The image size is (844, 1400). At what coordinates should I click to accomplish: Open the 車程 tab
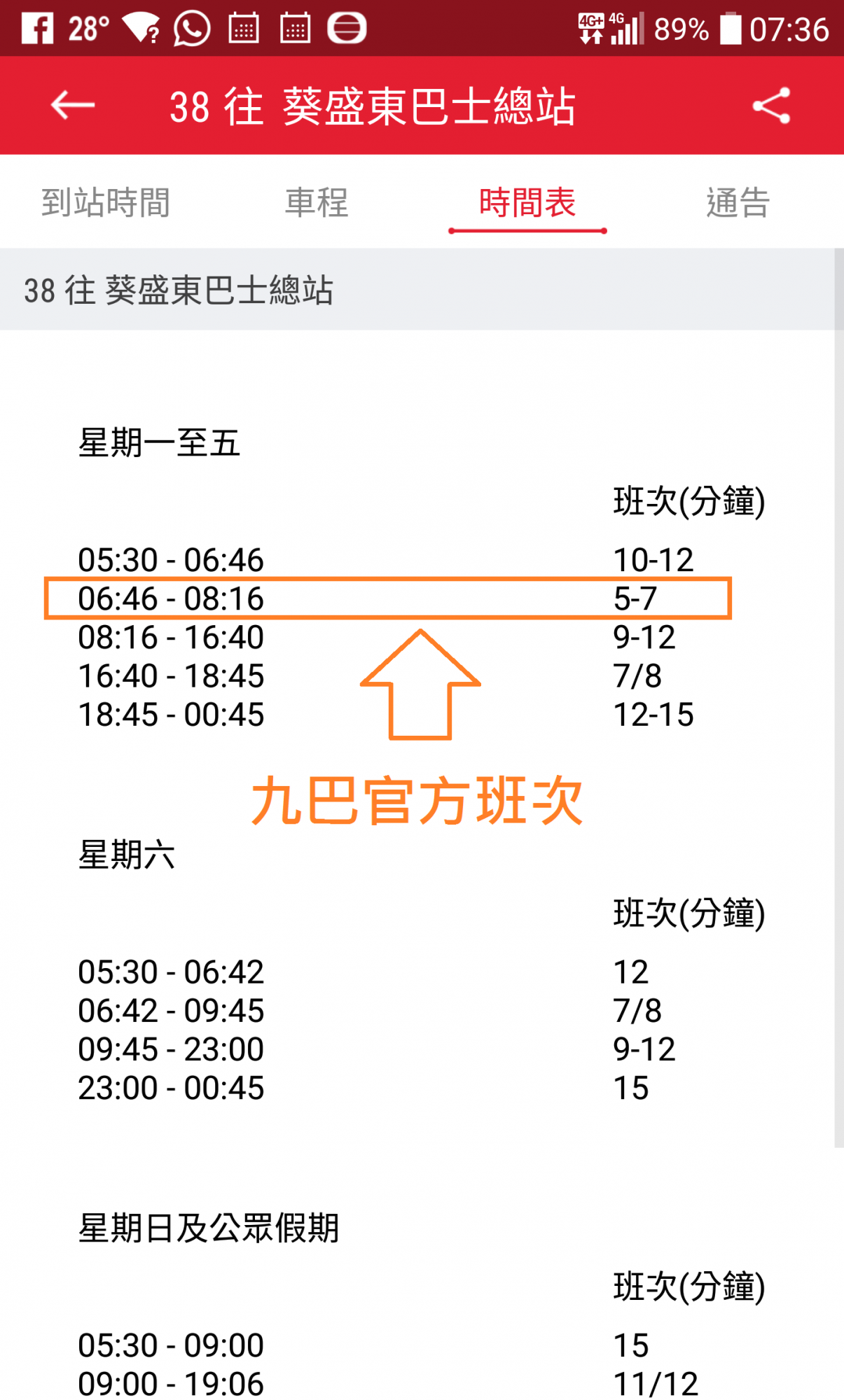(x=317, y=203)
